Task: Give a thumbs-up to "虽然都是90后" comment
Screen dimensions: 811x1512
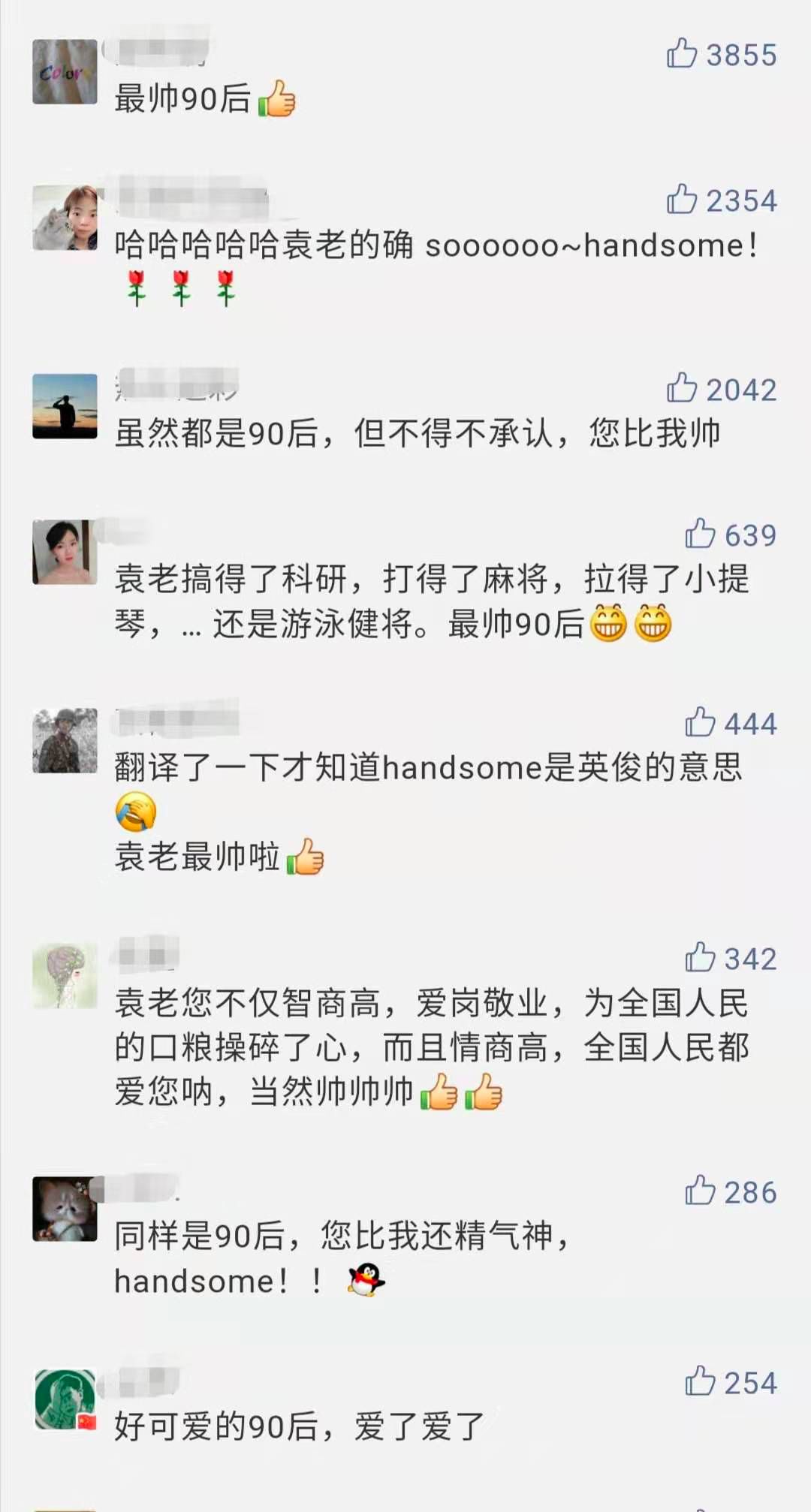Action: click(x=682, y=389)
